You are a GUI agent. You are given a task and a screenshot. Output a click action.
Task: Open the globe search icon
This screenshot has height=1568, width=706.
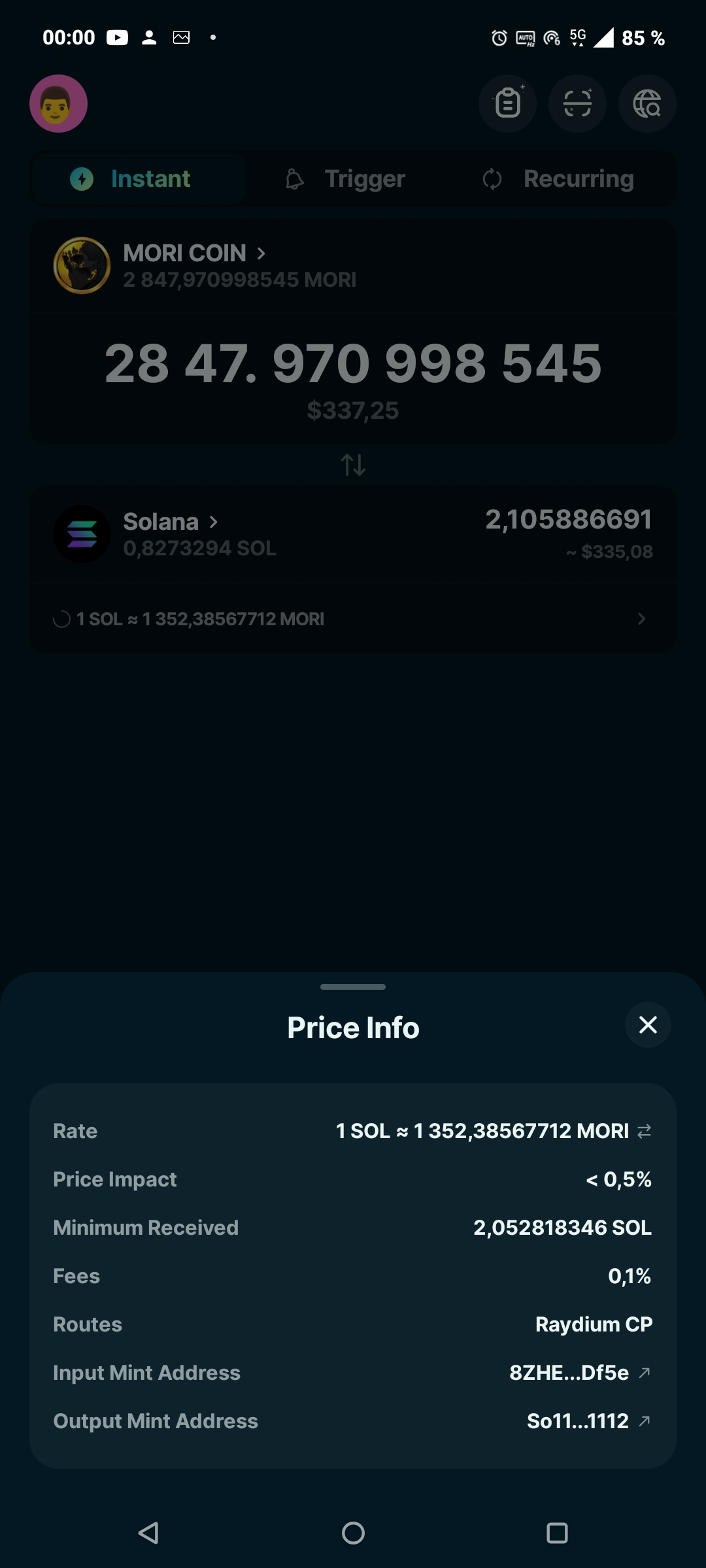pos(647,103)
